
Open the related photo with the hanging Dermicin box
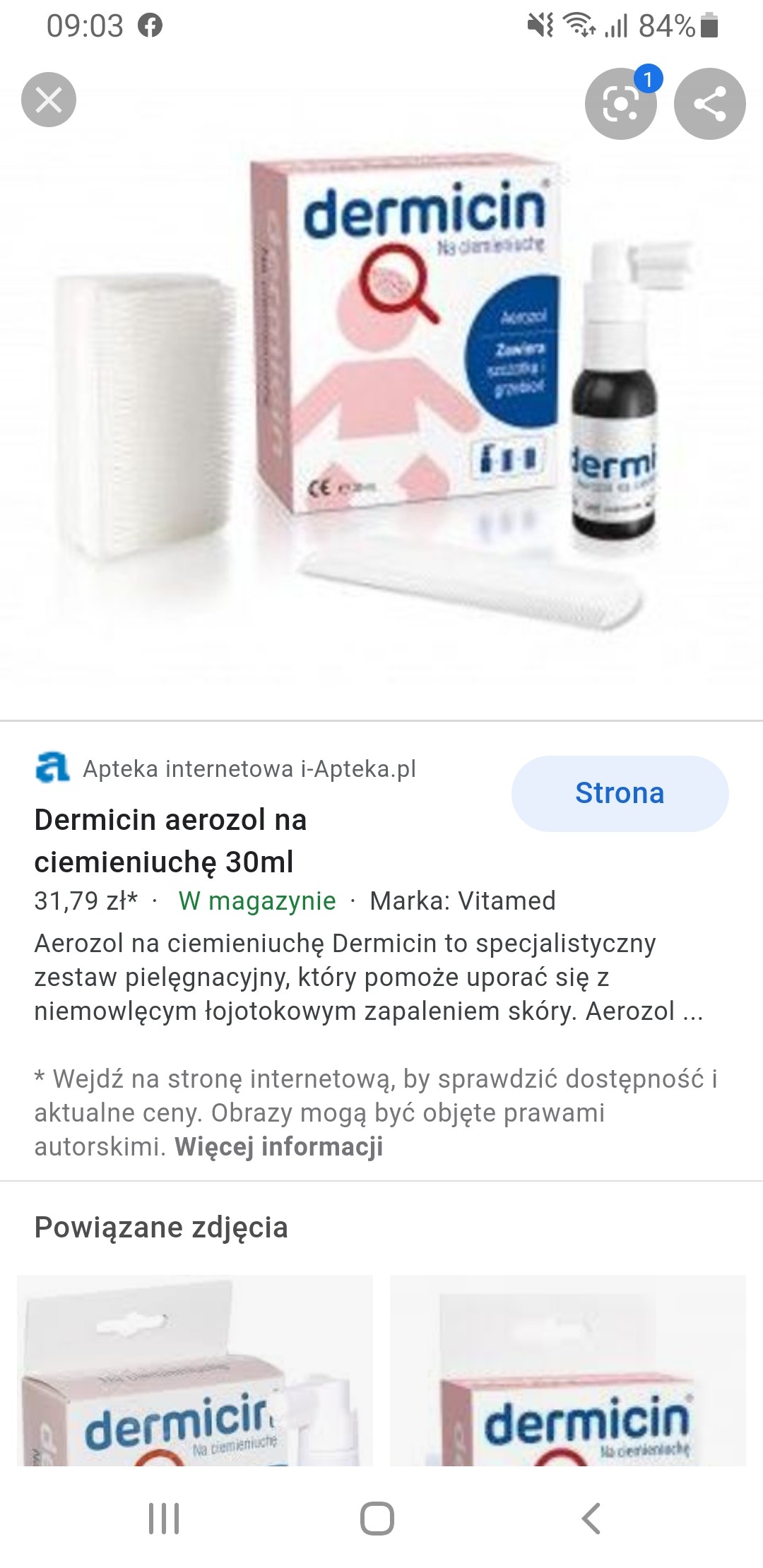point(194,1370)
